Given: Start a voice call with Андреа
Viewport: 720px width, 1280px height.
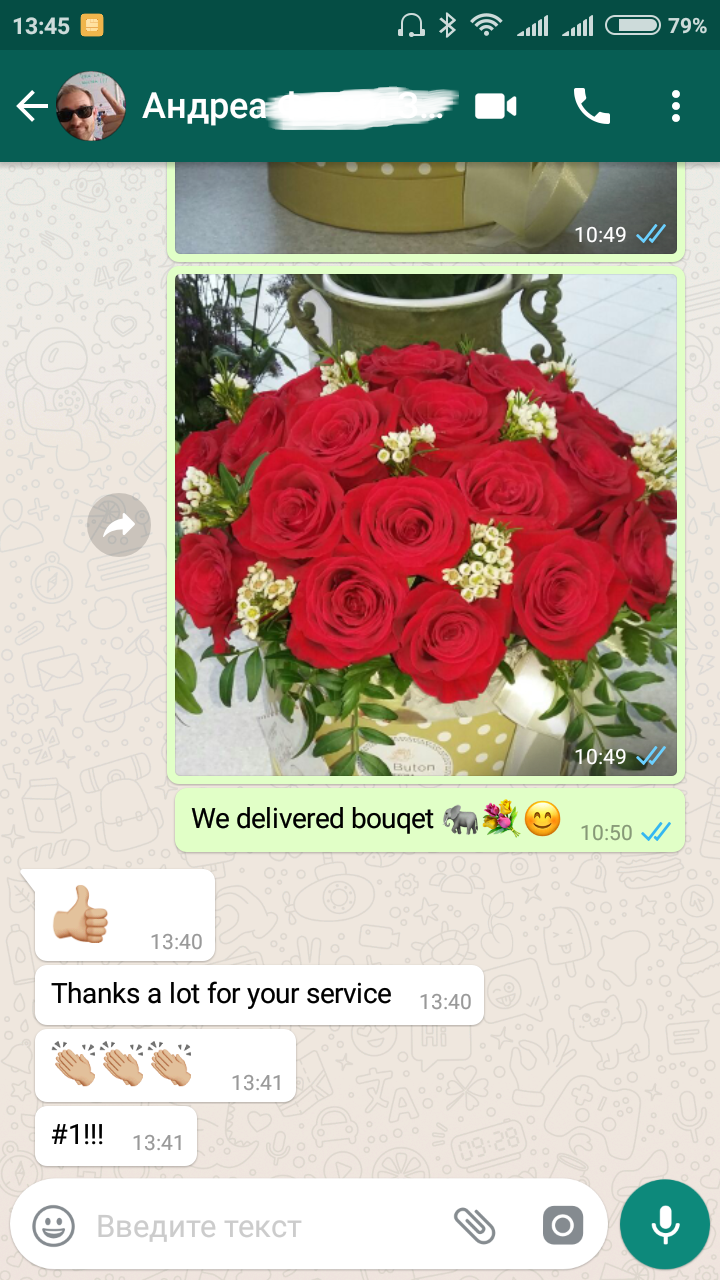Looking at the screenshot, I should click(591, 106).
